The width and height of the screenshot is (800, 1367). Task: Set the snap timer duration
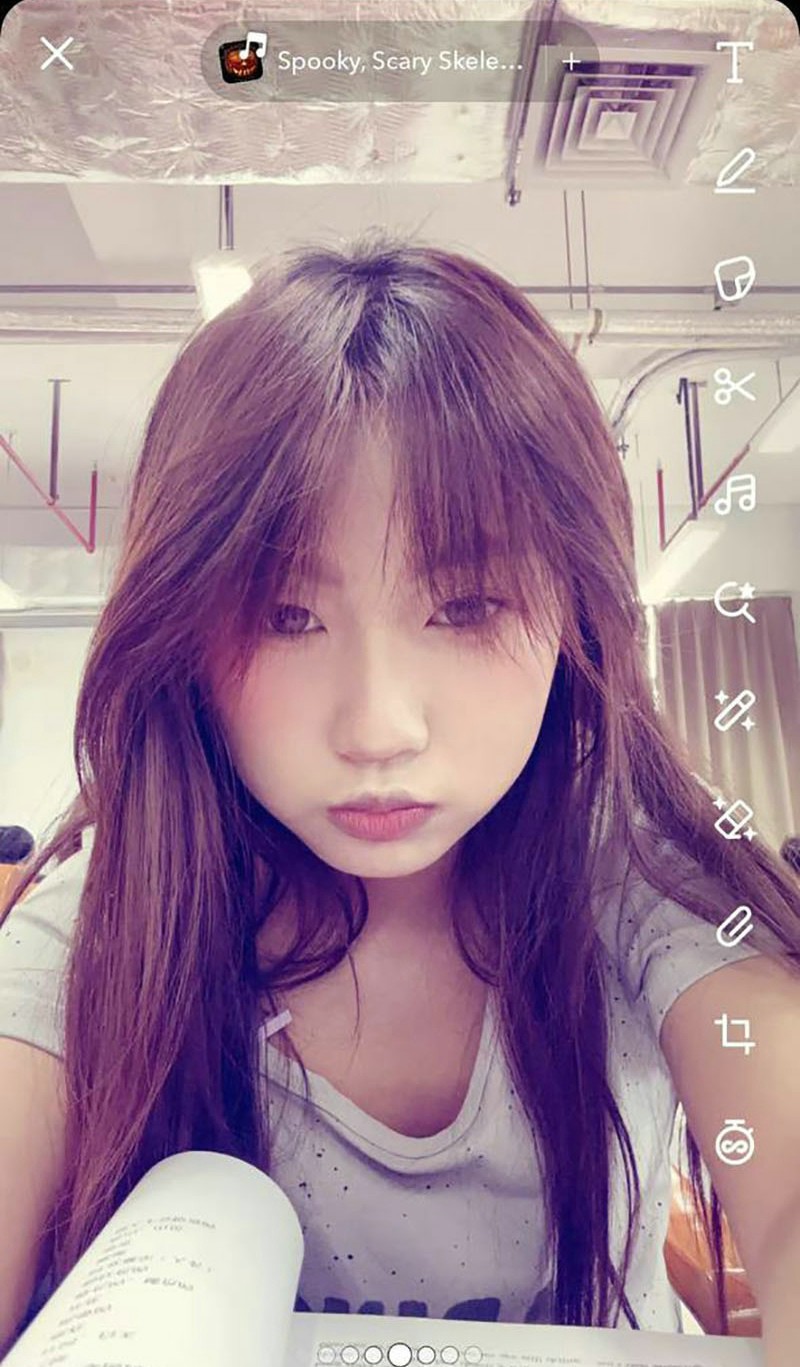coord(734,1143)
